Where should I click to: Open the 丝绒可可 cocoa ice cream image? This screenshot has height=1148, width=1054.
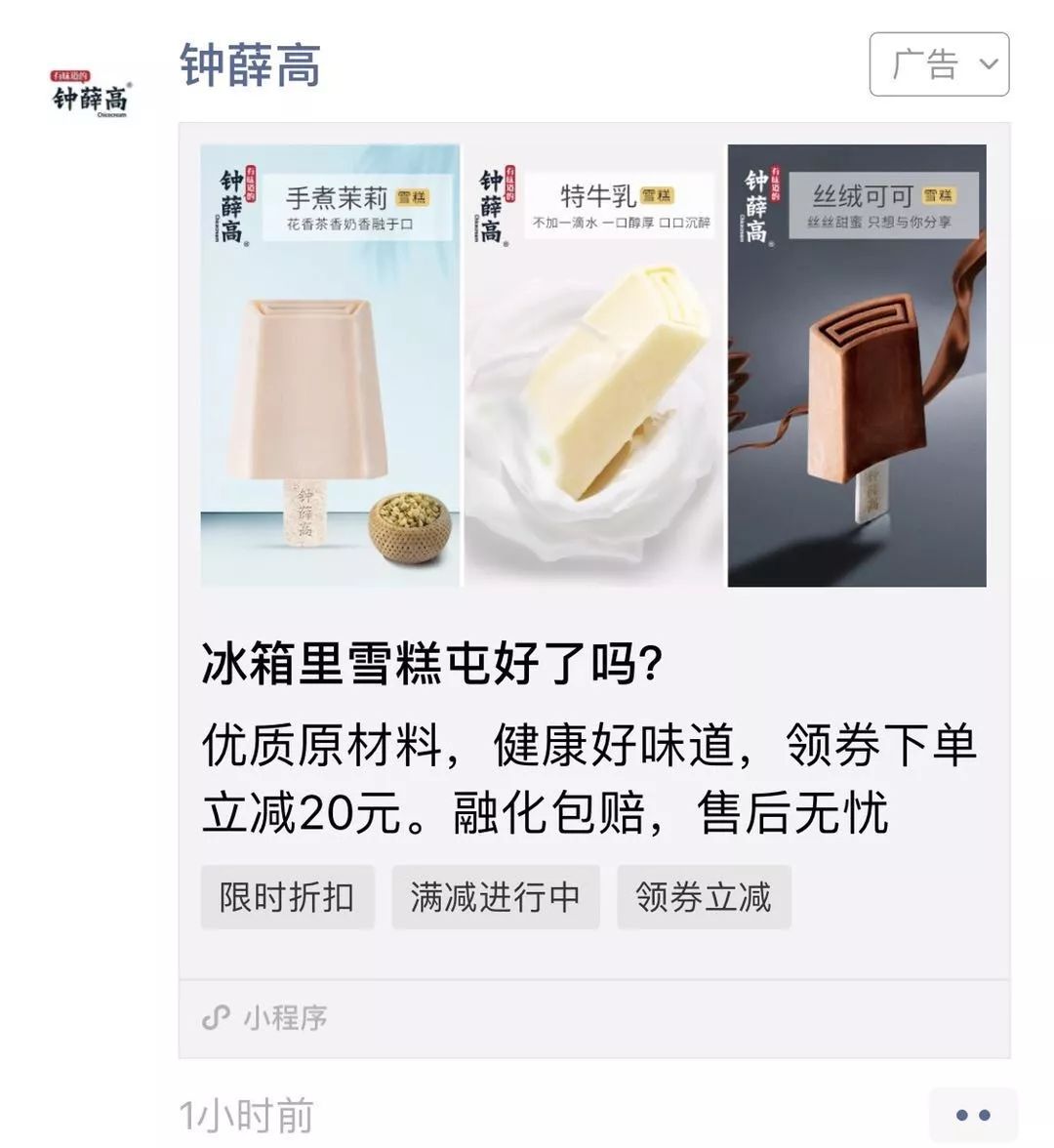pyautogui.click(x=859, y=366)
